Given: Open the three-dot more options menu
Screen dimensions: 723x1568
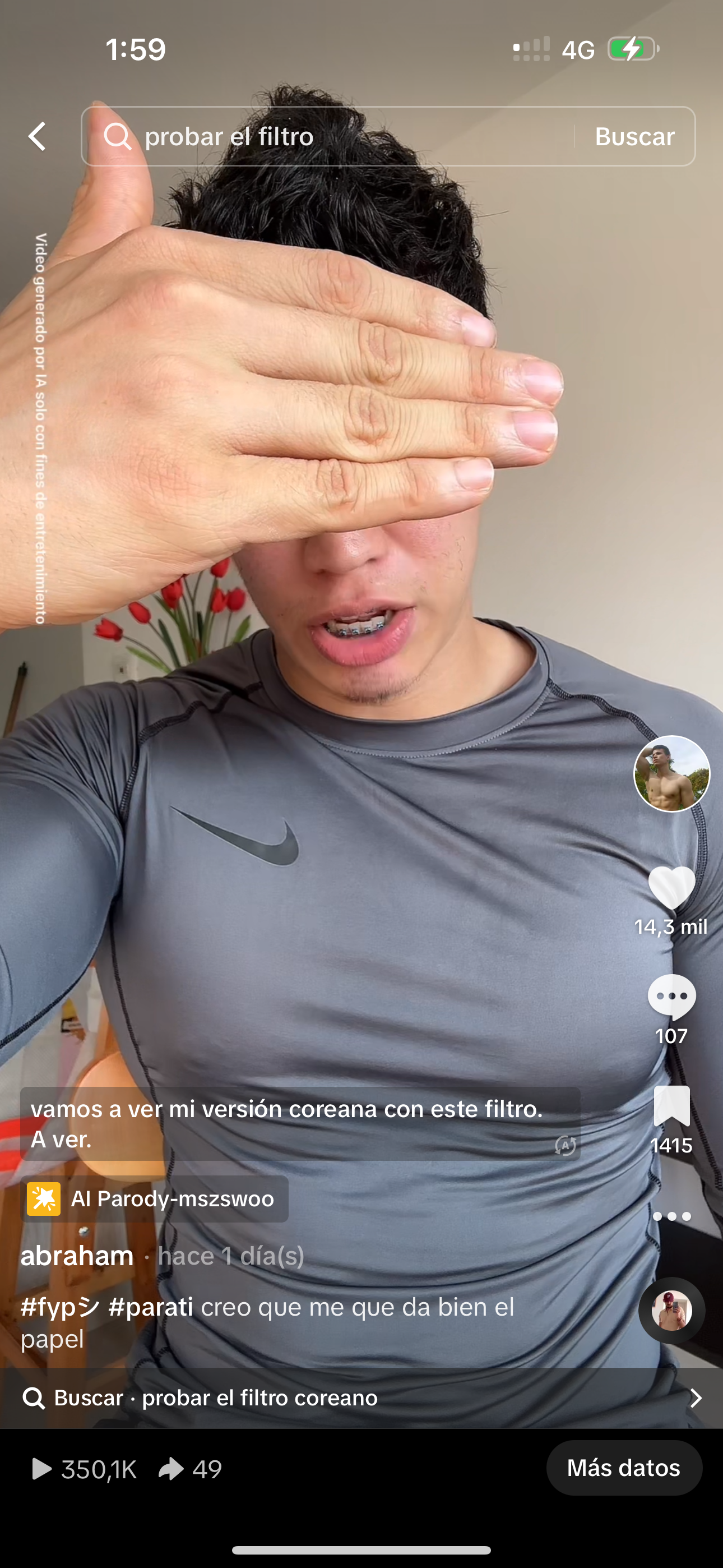Looking at the screenshot, I should [x=671, y=1216].
